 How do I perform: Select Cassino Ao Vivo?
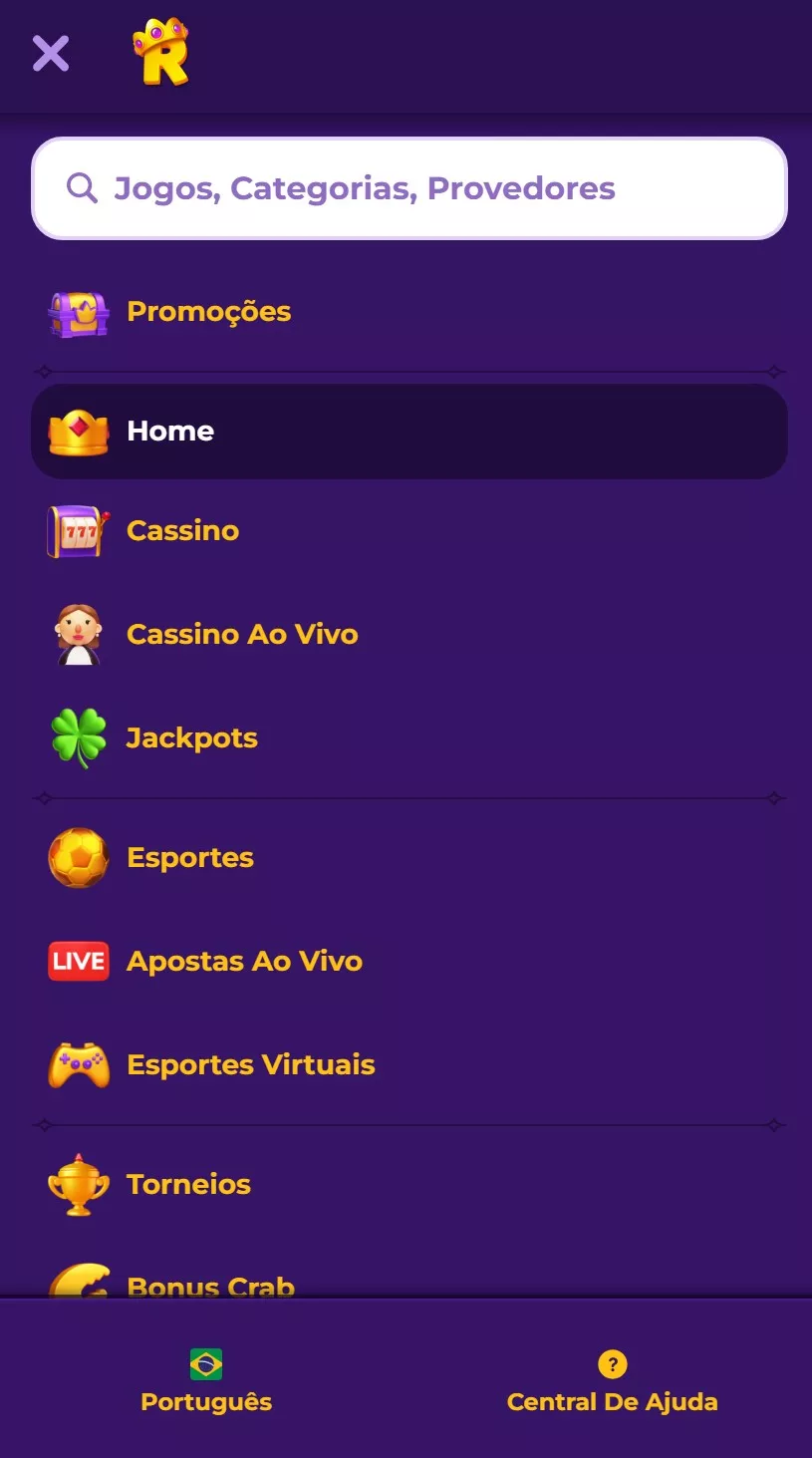241,634
